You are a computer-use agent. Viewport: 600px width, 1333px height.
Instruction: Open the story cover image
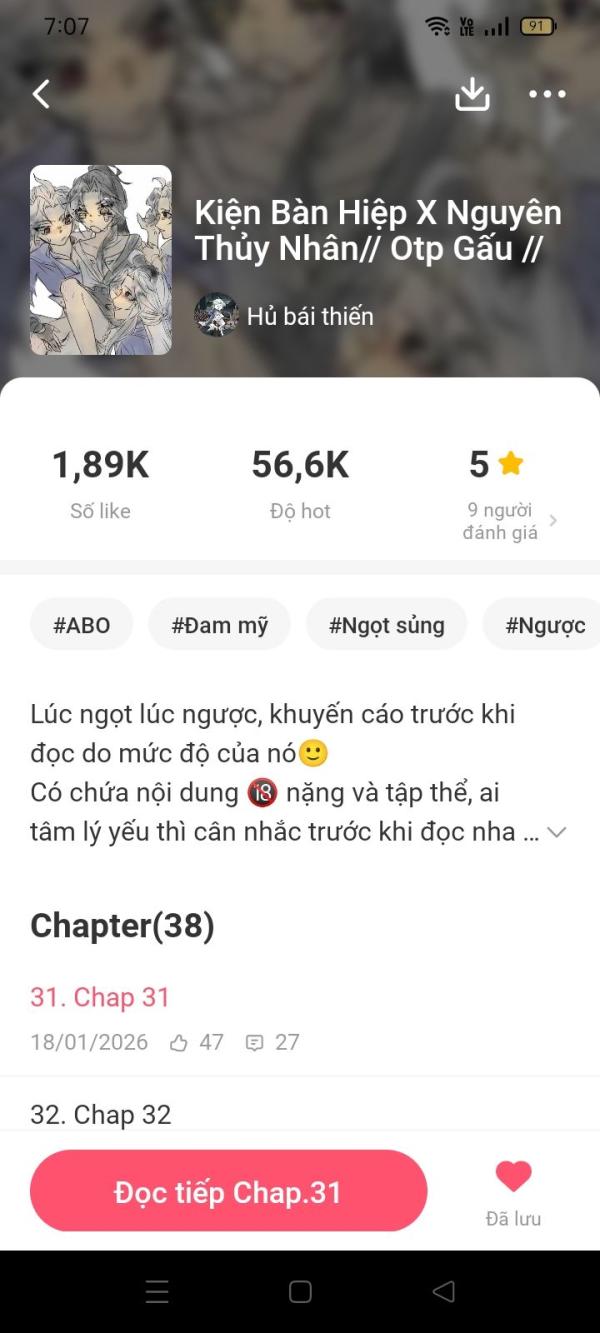tap(101, 260)
